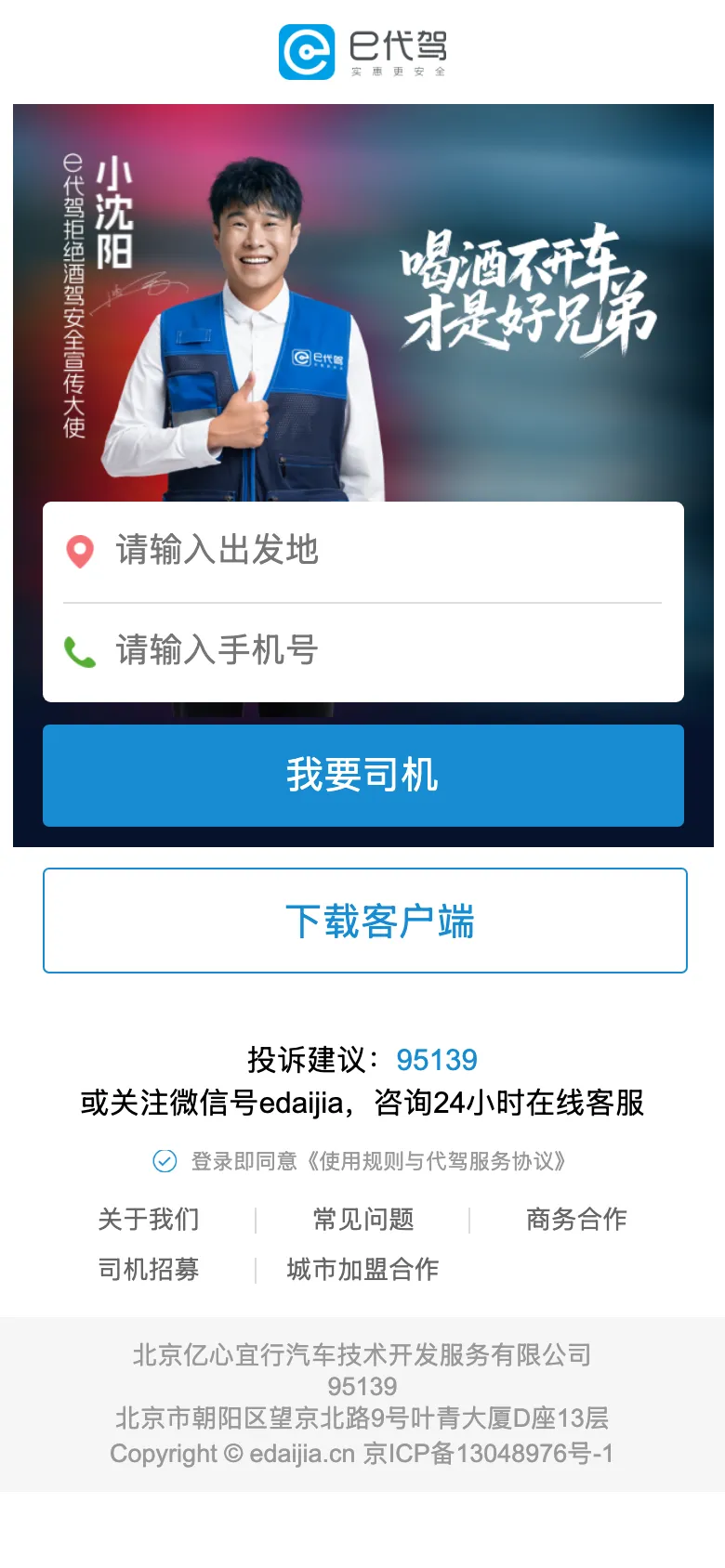
Task: Toggle the agreement checkmark before 登录即同意
Action: click(x=165, y=1161)
